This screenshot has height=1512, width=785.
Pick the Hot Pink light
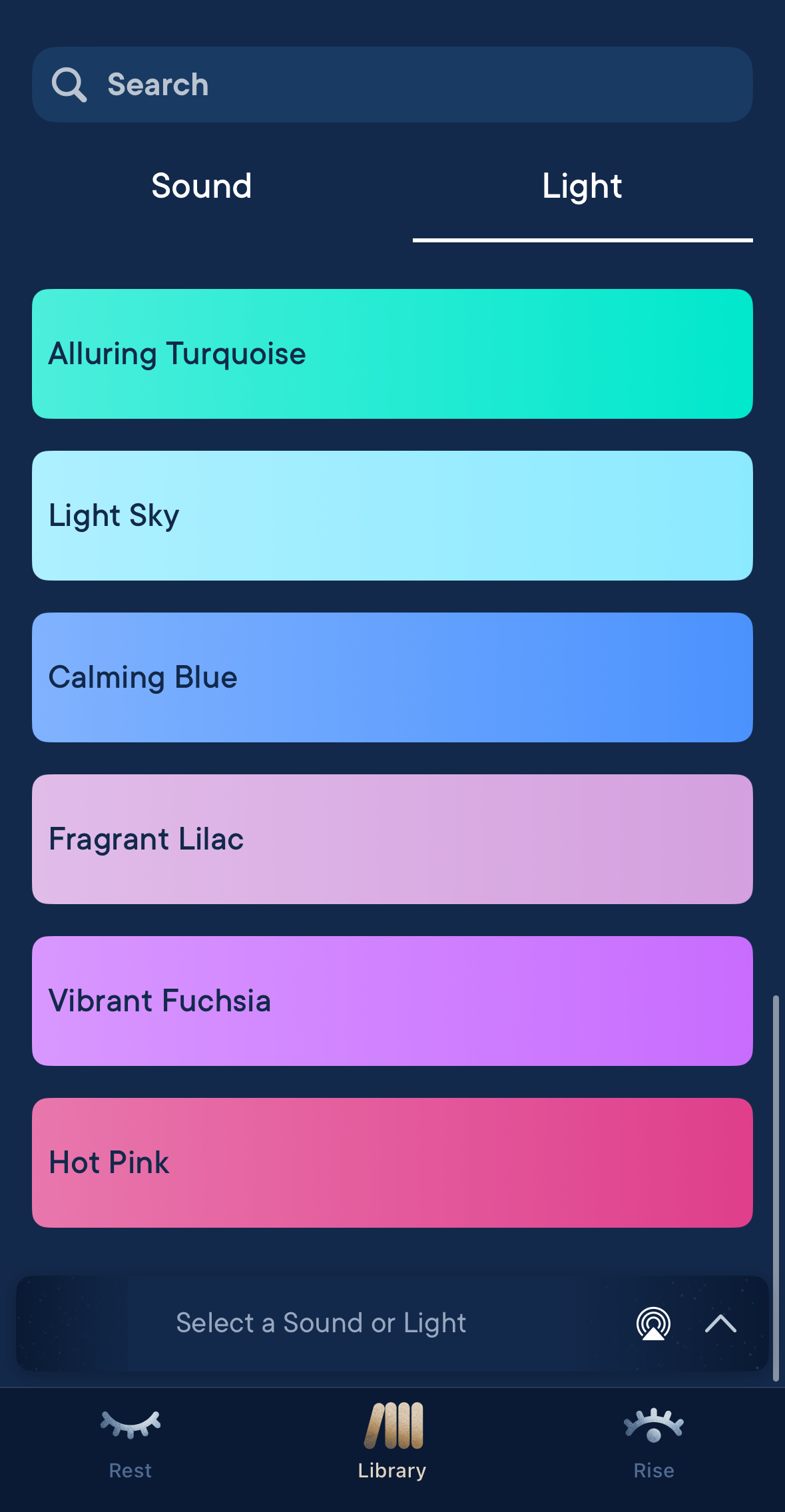coord(392,1162)
